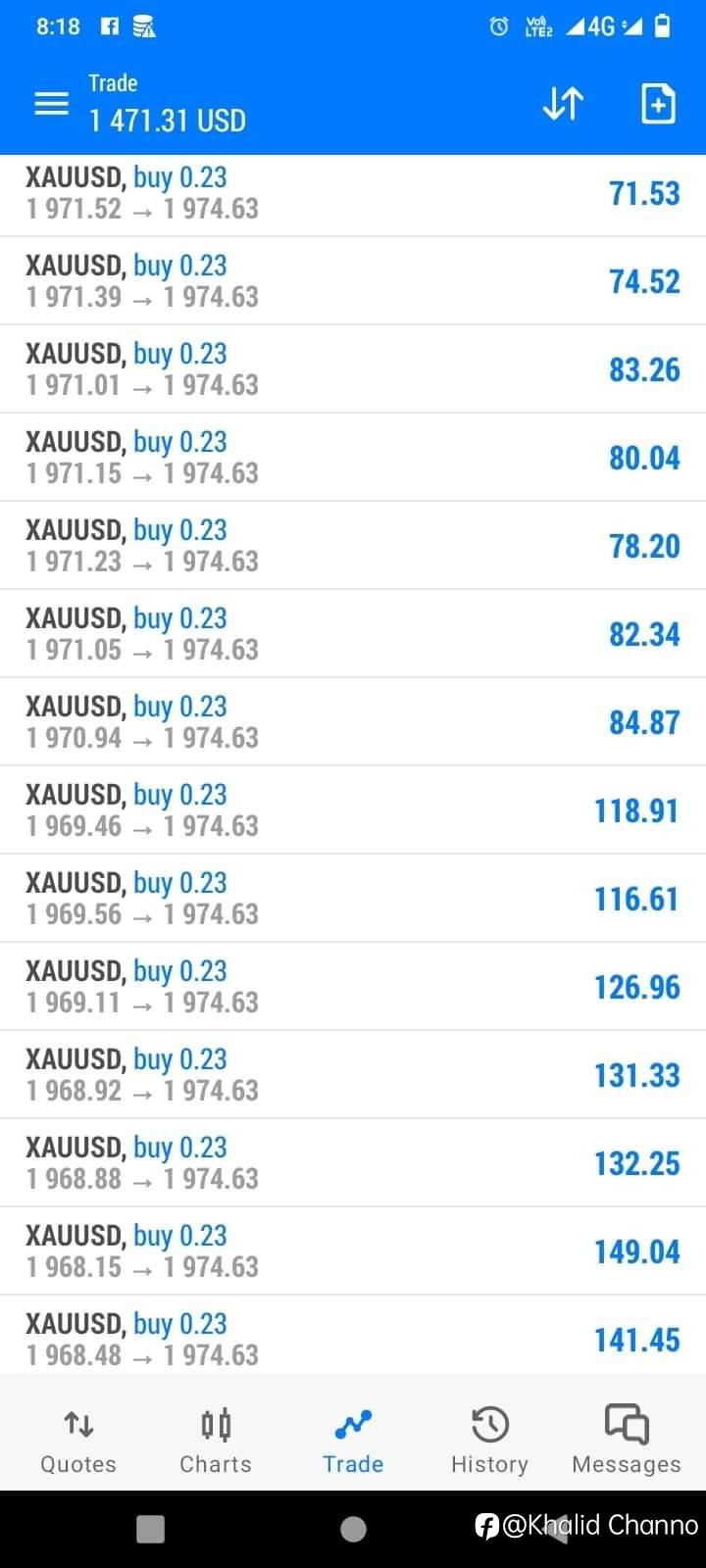Tap the system home button
The image size is (706, 1568).
[x=353, y=1529]
